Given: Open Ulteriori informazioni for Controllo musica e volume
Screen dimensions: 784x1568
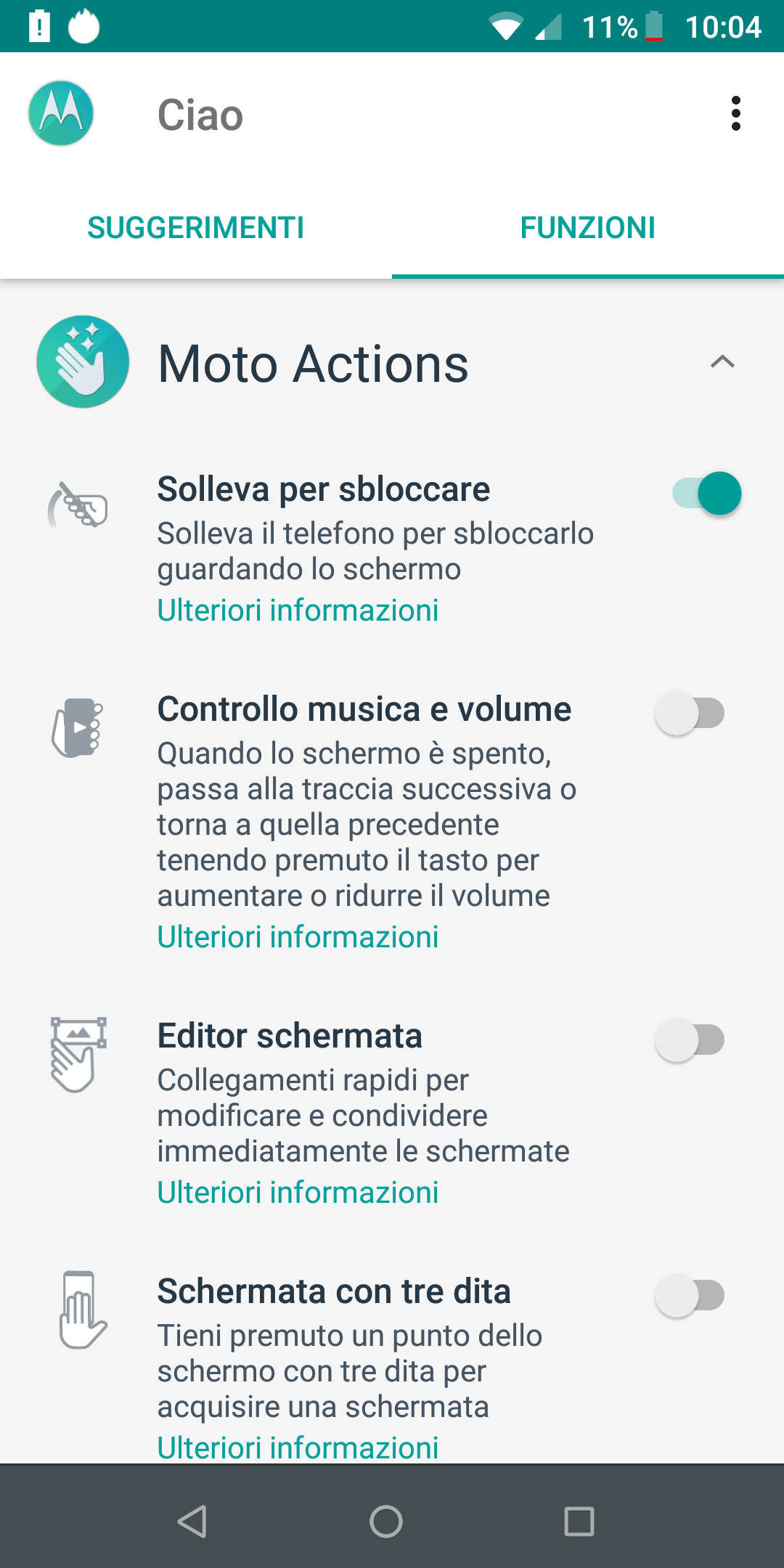Looking at the screenshot, I should [x=298, y=937].
